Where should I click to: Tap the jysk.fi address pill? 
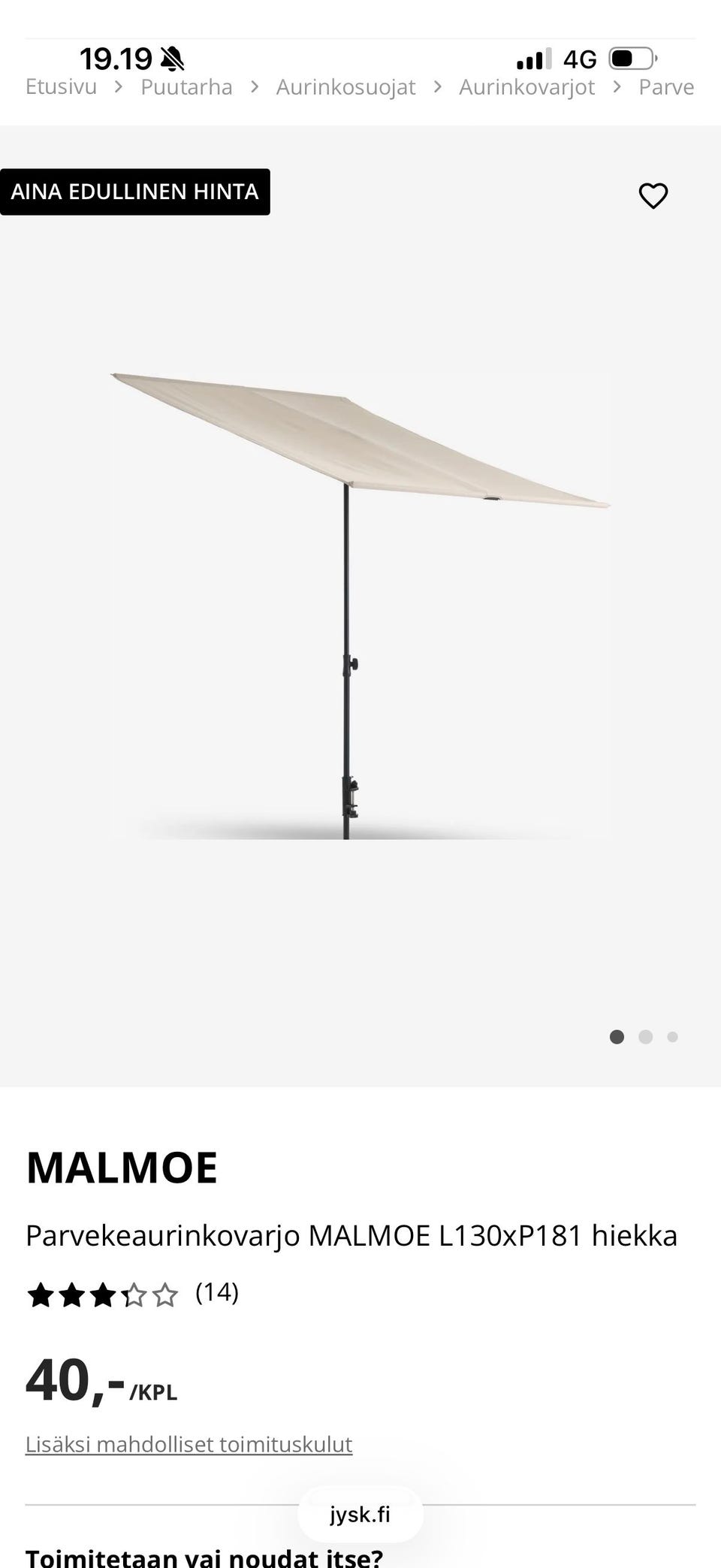(x=360, y=1515)
